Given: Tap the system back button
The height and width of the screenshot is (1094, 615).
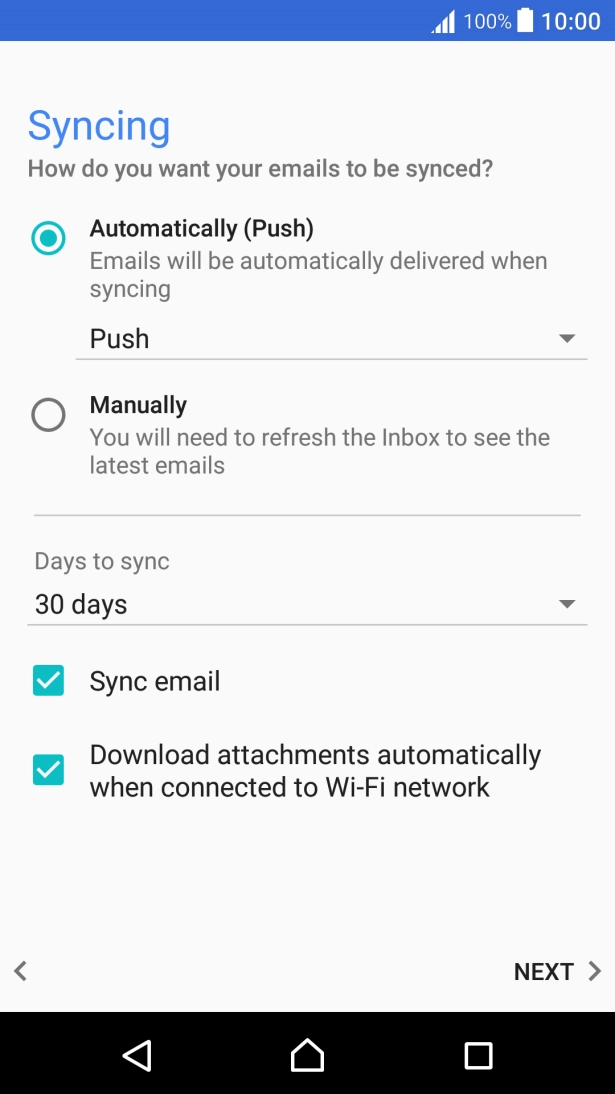Looking at the screenshot, I should tap(136, 1055).
